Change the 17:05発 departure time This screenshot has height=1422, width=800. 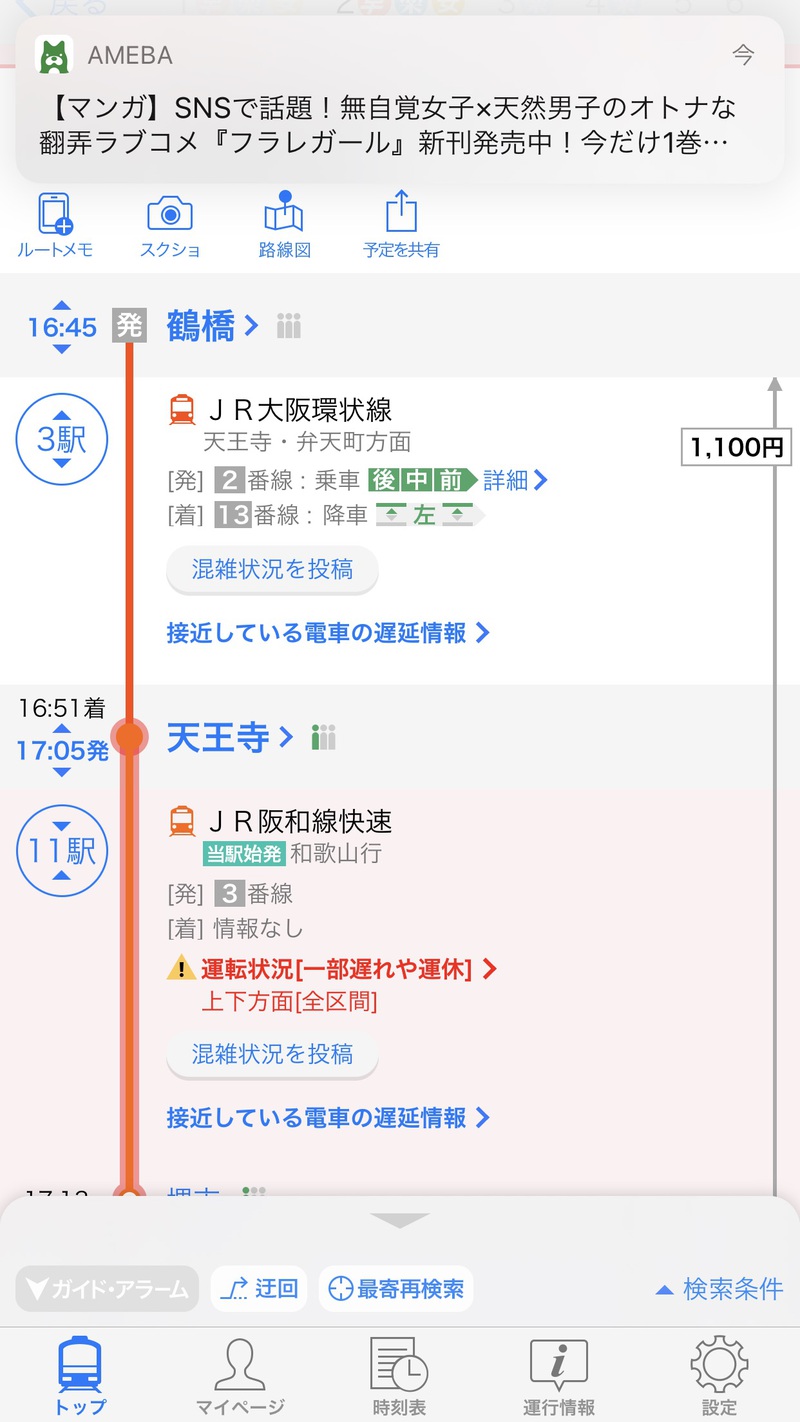[62, 750]
